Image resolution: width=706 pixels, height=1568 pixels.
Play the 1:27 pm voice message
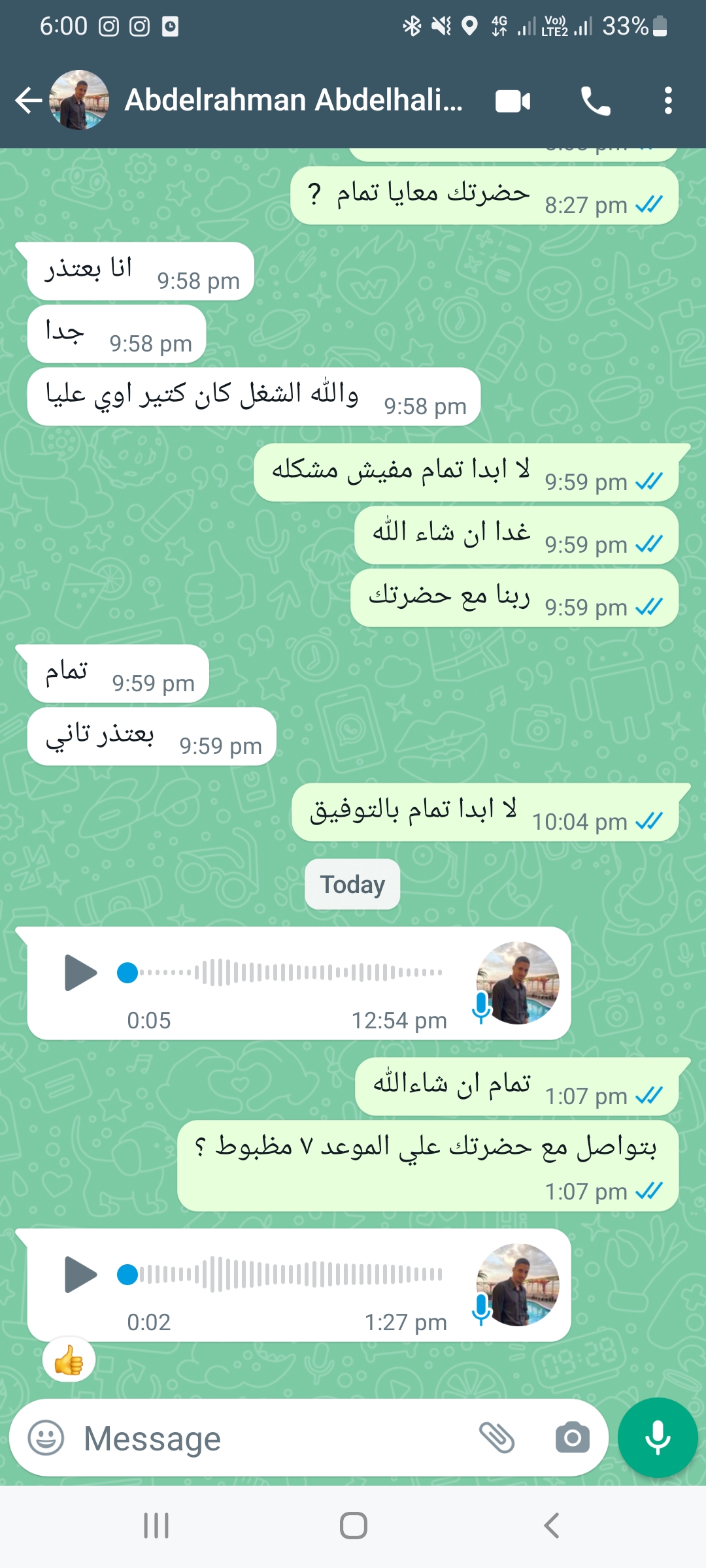(81, 1275)
